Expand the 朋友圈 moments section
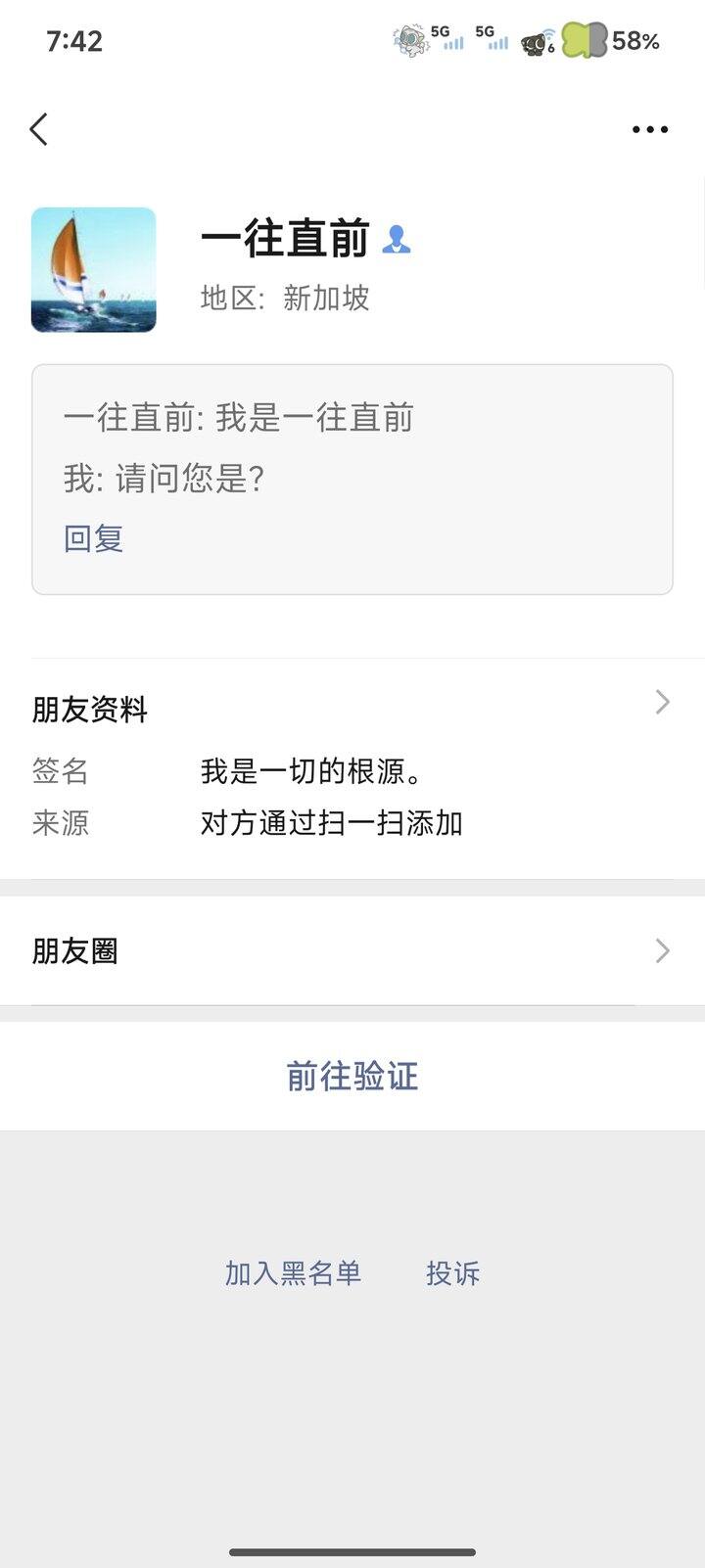Image resolution: width=705 pixels, height=1568 pixels. tap(73, 950)
